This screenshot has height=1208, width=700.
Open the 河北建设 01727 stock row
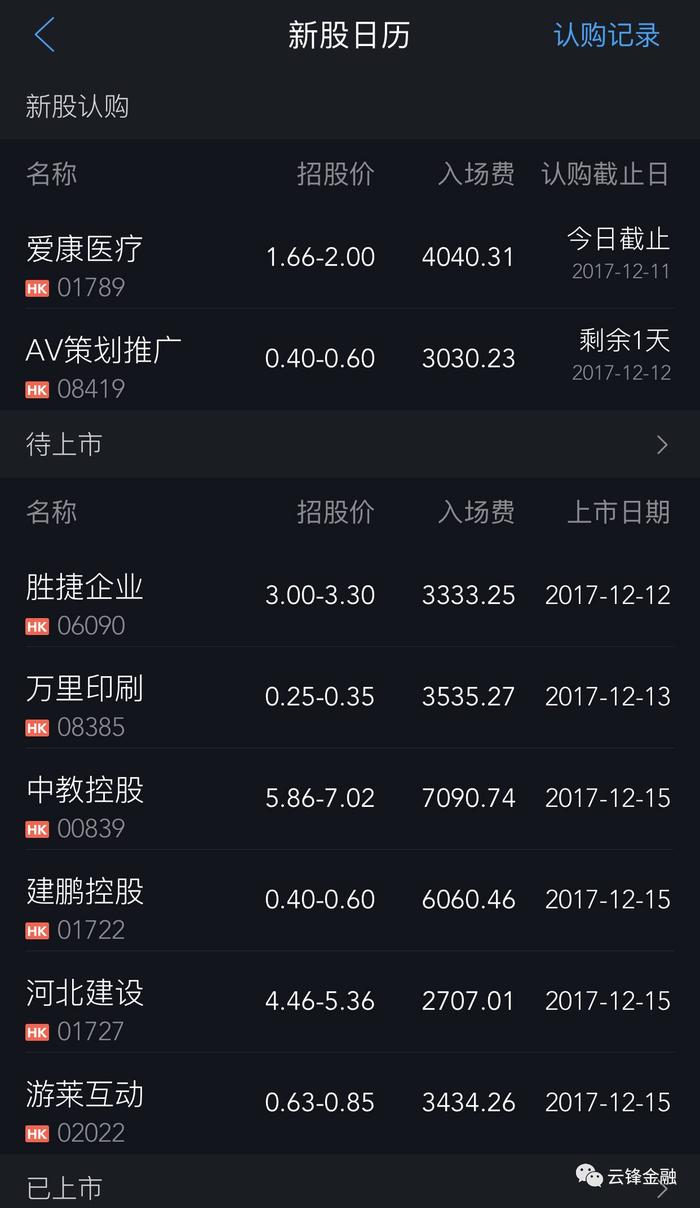coord(350,1002)
